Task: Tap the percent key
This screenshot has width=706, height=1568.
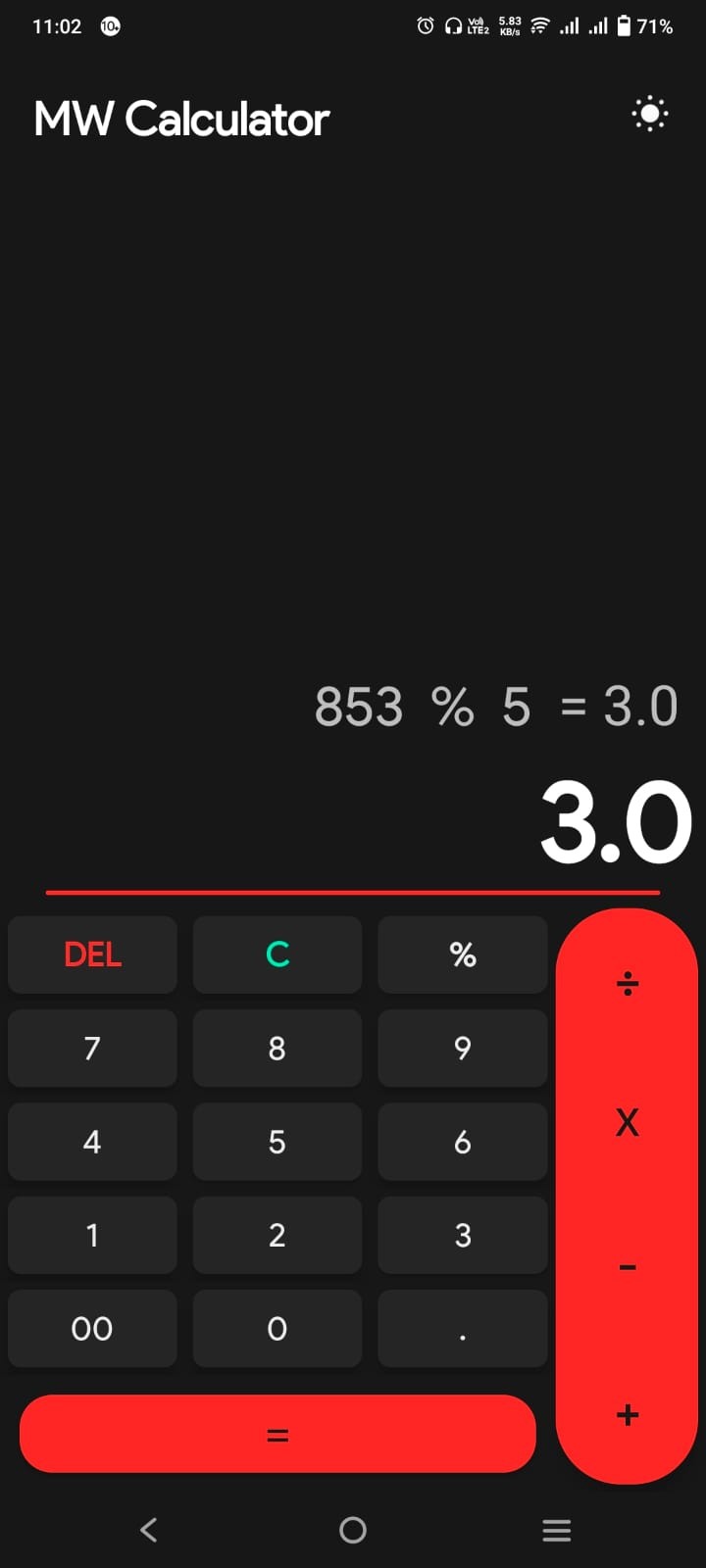Action: pyautogui.click(x=463, y=955)
